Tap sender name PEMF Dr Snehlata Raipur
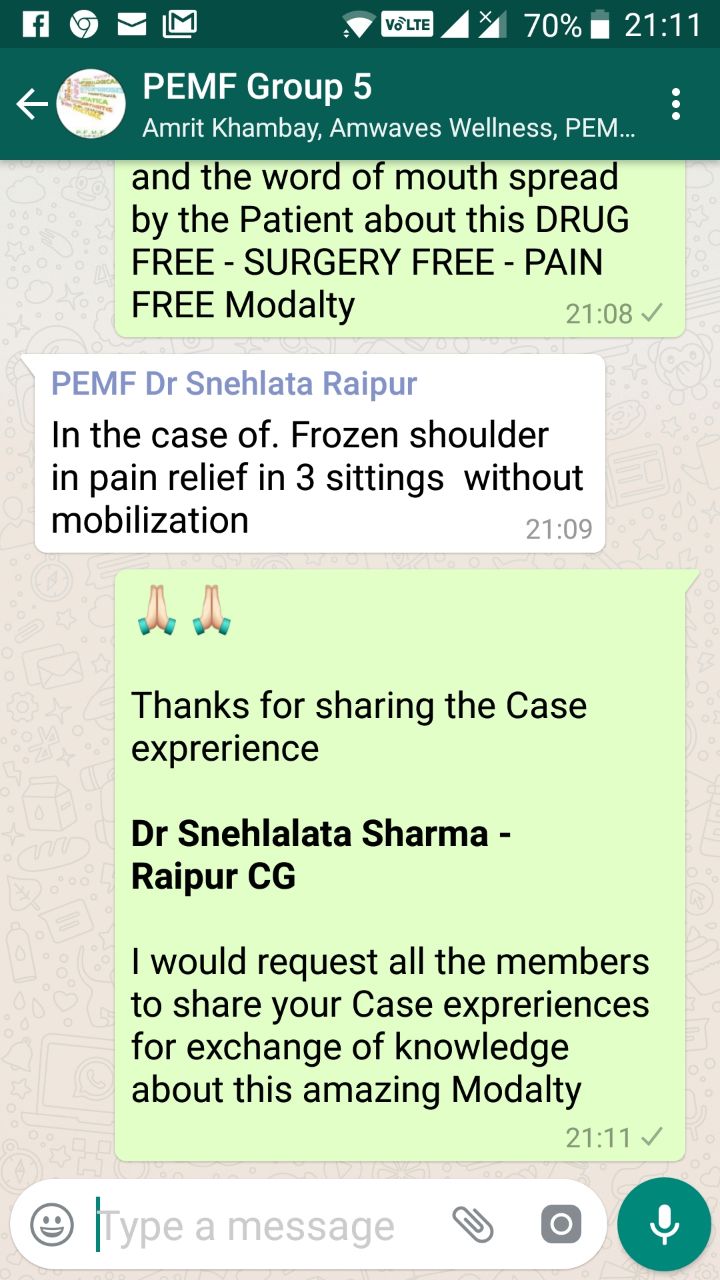 pos(234,383)
